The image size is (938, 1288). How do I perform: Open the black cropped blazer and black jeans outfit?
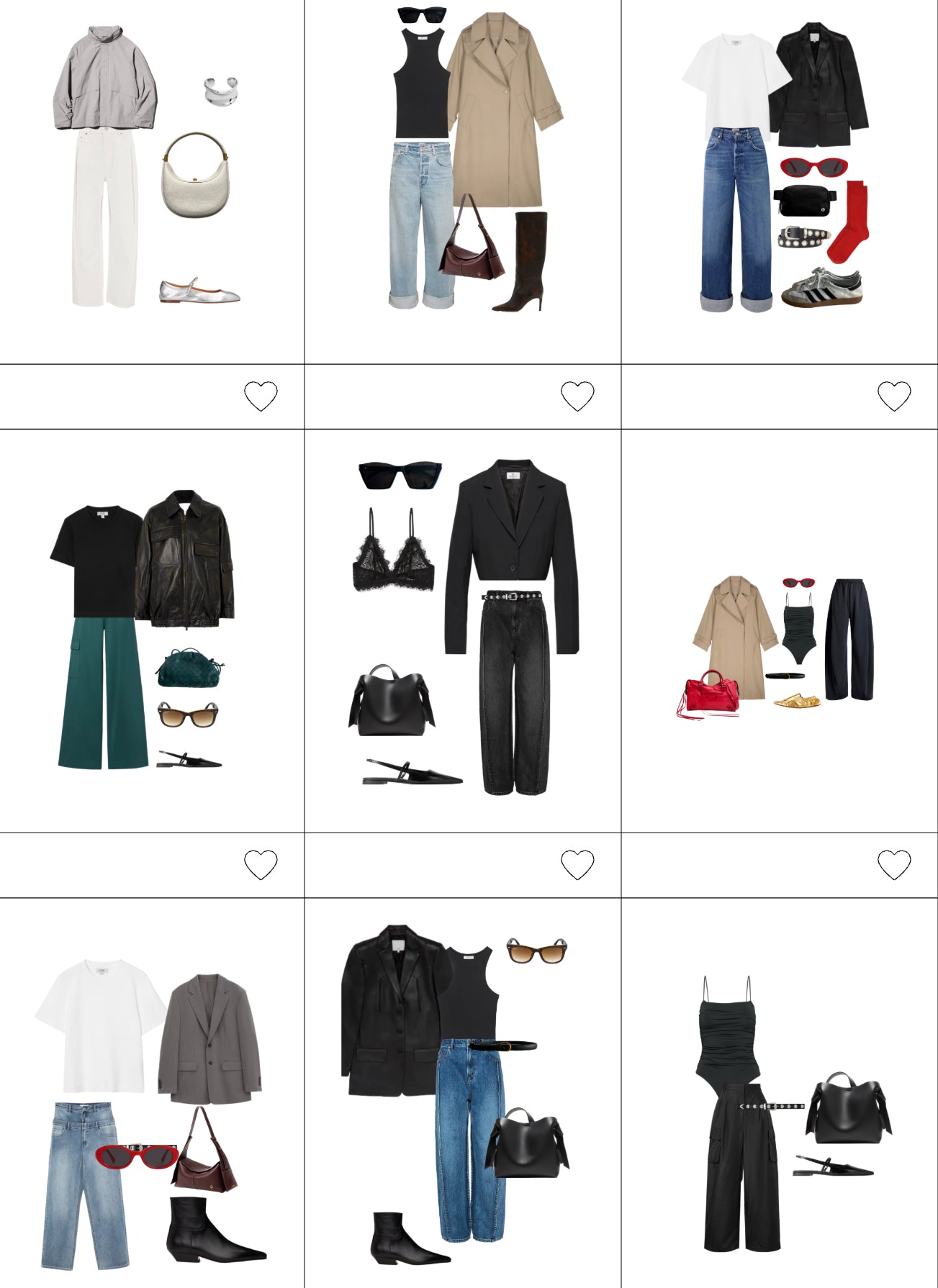click(468, 630)
